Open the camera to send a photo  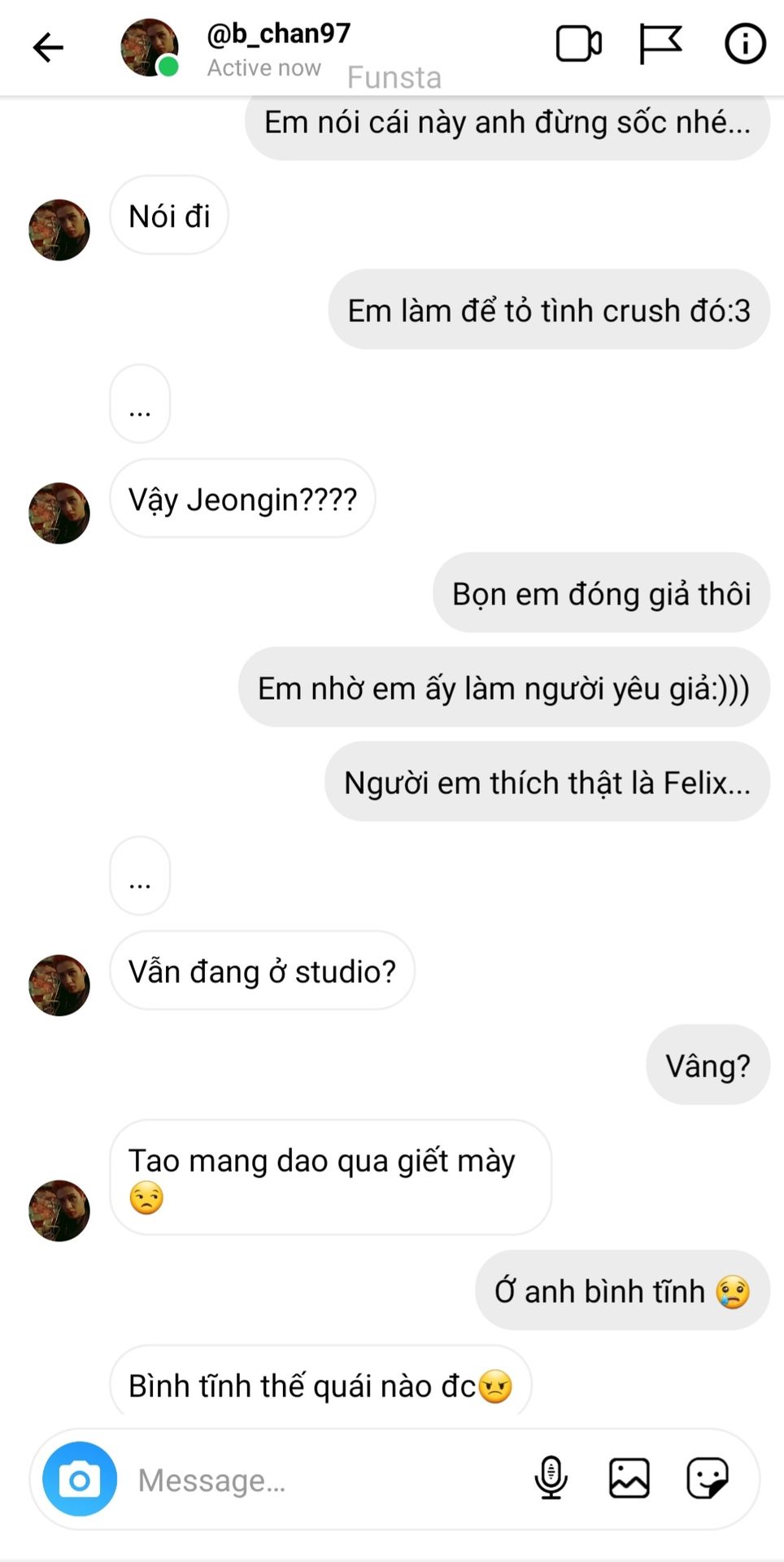[80, 1478]
